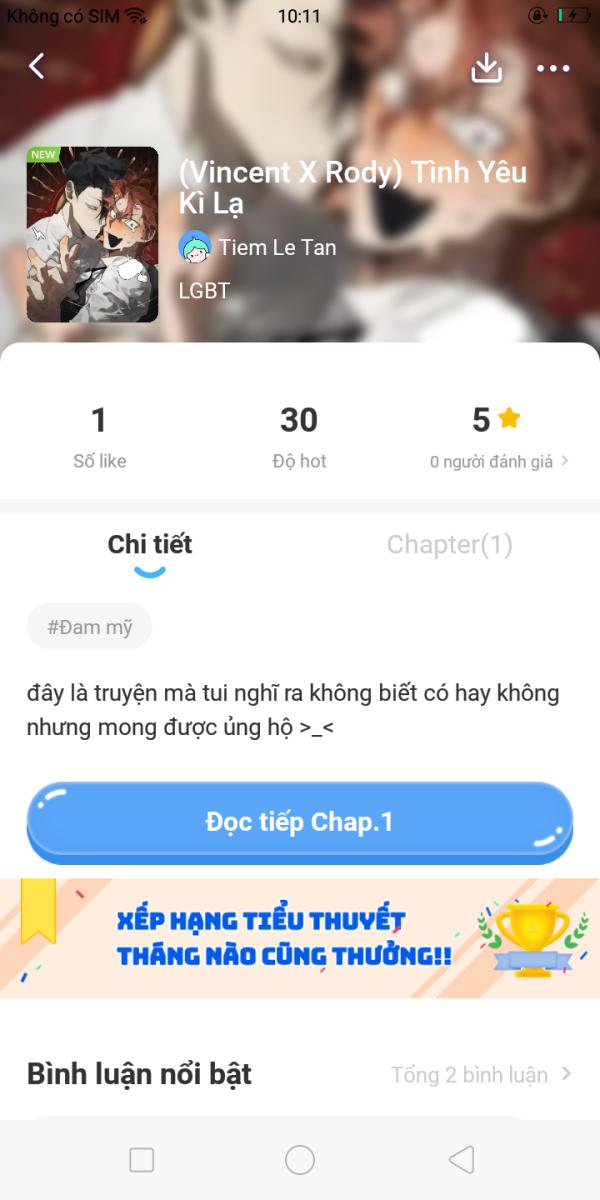Open the ratings via '0 người đánh giá'
The image size is (600, 1200).
click(x=499, y=461)
